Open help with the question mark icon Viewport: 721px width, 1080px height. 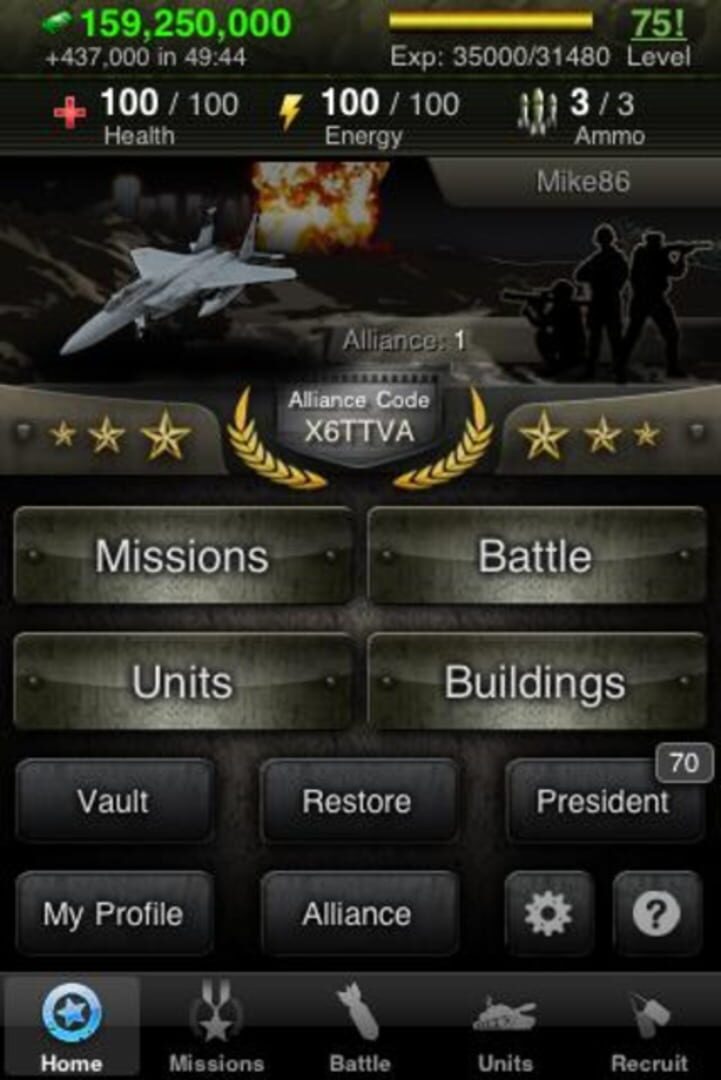tap(656, 913)
